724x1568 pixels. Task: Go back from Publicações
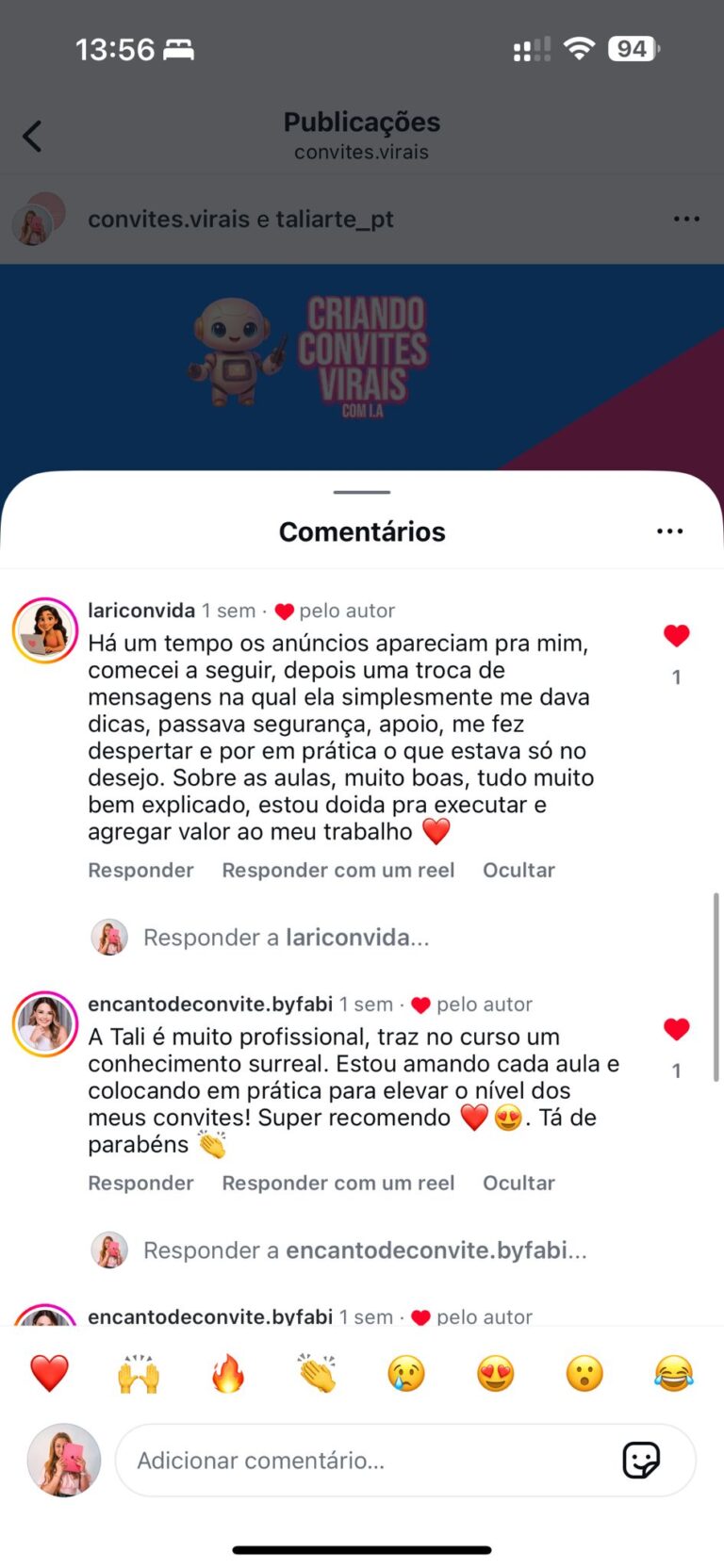(x=33, y=137)
